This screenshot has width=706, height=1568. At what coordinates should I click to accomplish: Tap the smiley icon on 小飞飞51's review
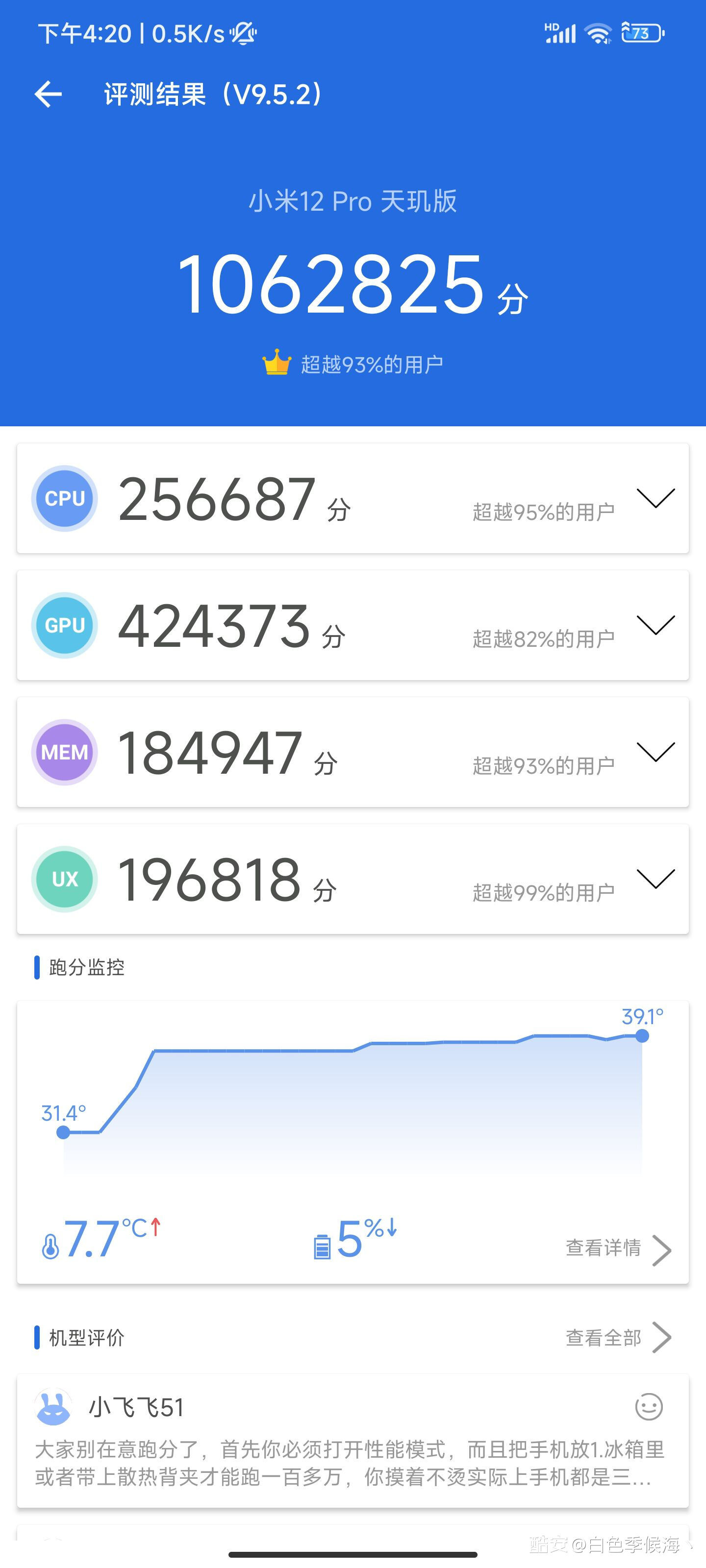coord(648,1407)
